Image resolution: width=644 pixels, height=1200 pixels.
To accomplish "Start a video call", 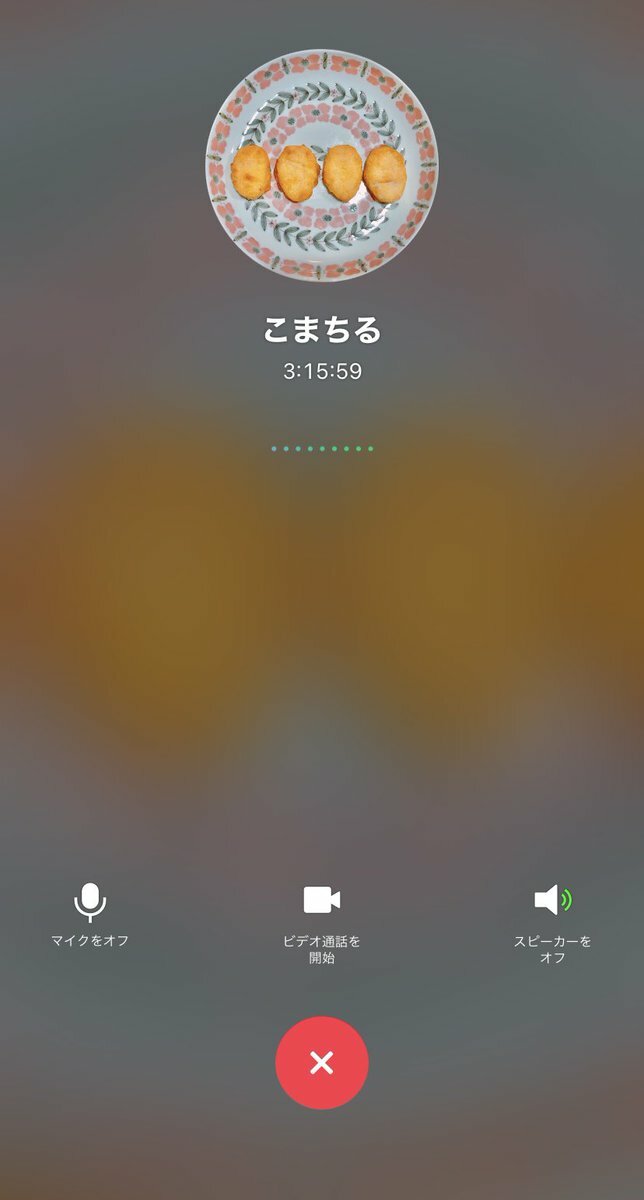I will tap(321, 901).
